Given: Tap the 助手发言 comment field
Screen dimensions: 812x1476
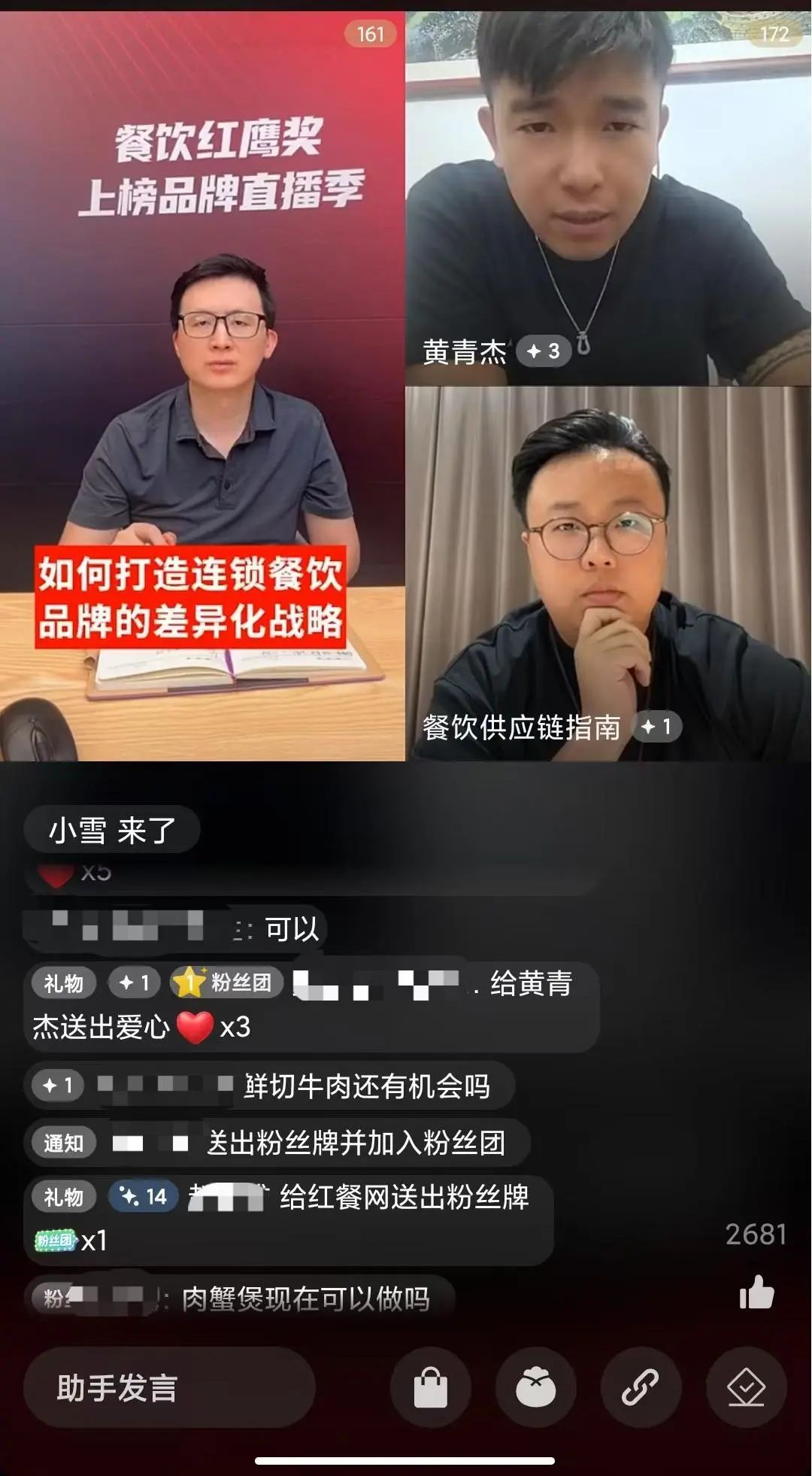Looking at the screenshot, I should click(169, 1387).
